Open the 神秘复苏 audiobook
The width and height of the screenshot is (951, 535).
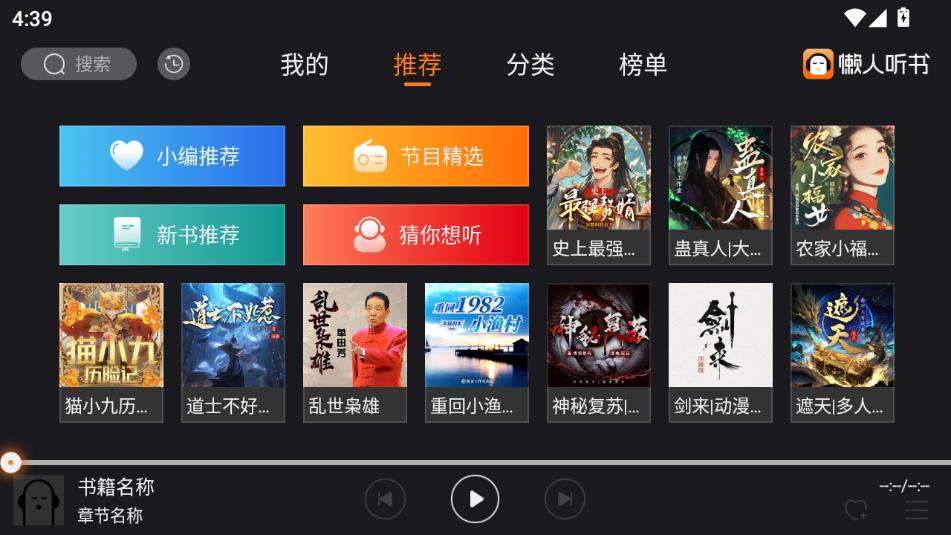(598, 351)
